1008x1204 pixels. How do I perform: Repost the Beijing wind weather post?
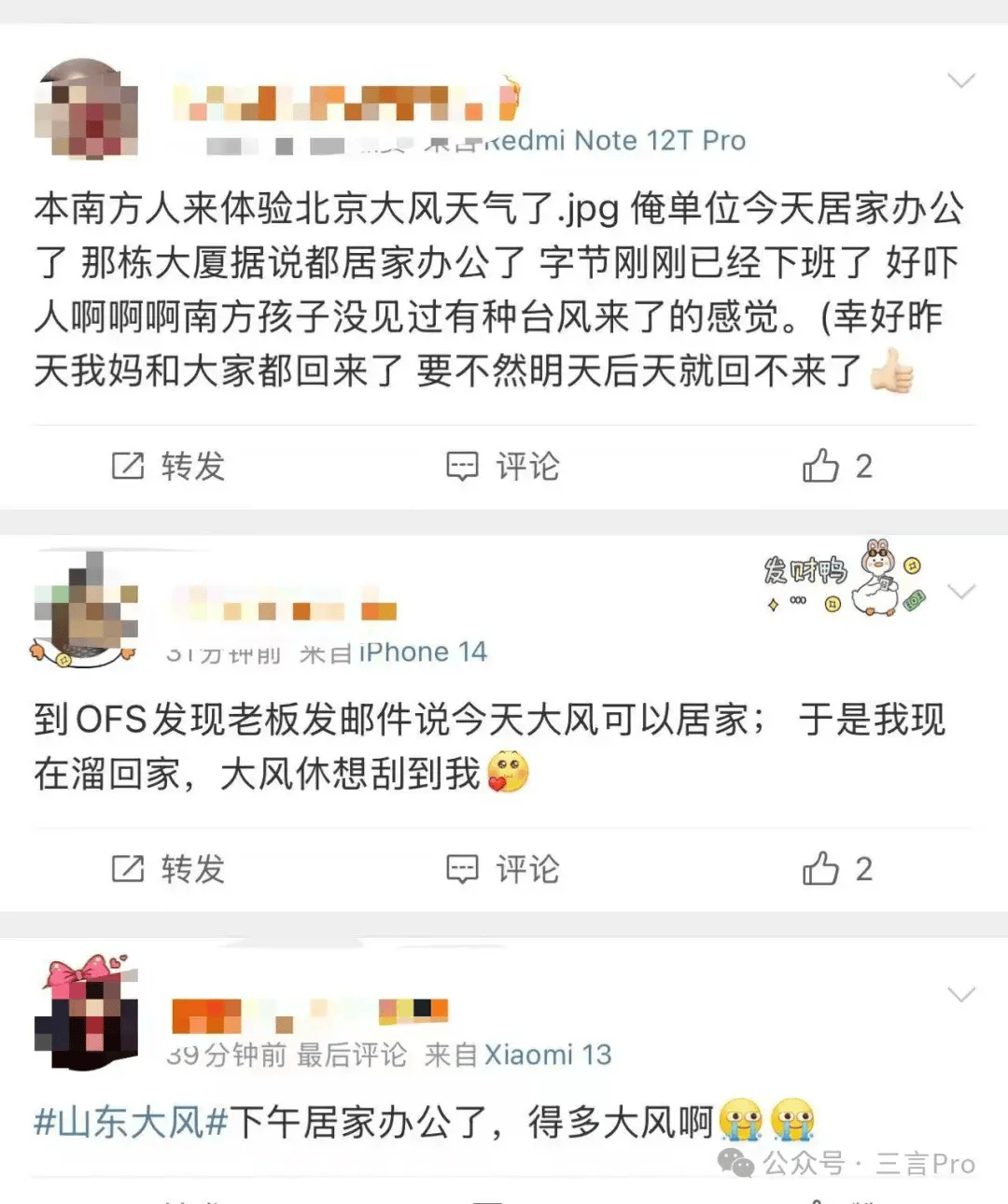pos(169,466)
